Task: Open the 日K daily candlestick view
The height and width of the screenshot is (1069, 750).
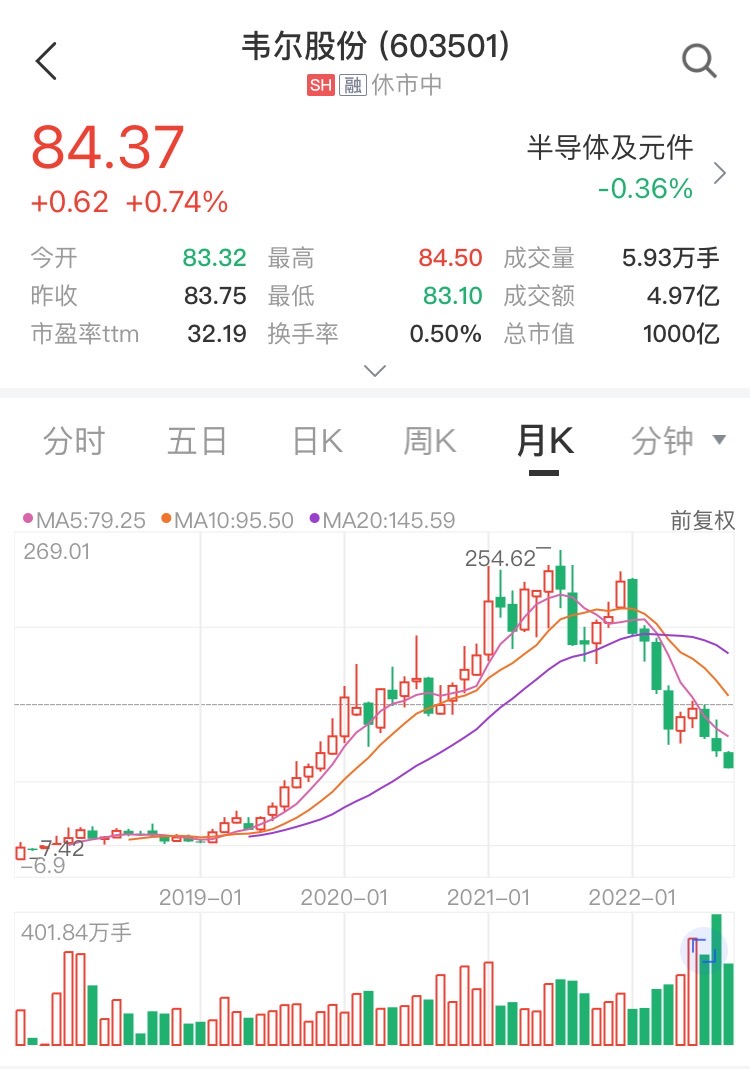Action: click(316, 440)
